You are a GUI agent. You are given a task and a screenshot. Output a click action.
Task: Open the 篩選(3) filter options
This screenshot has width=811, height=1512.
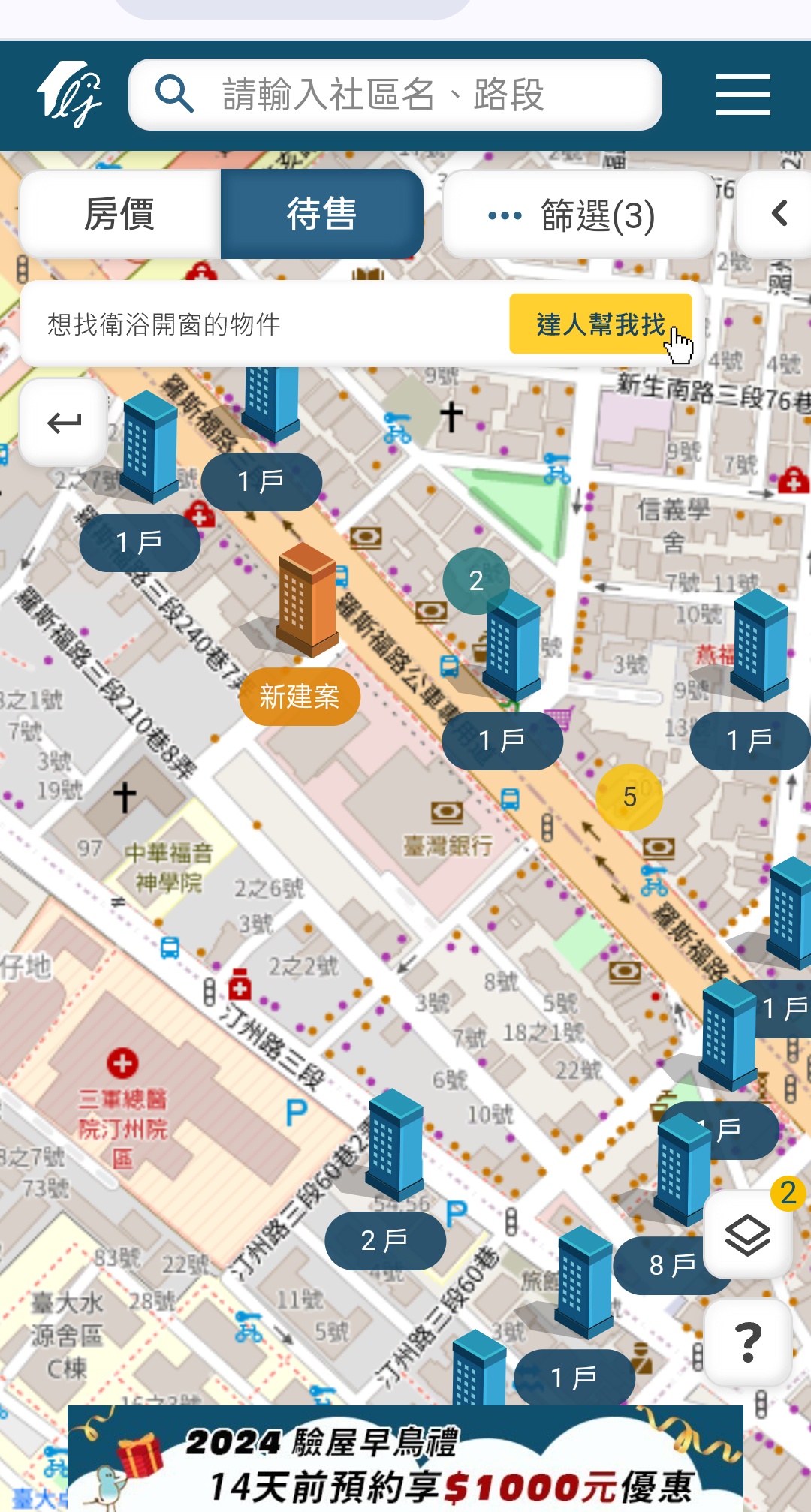point(578,215)
